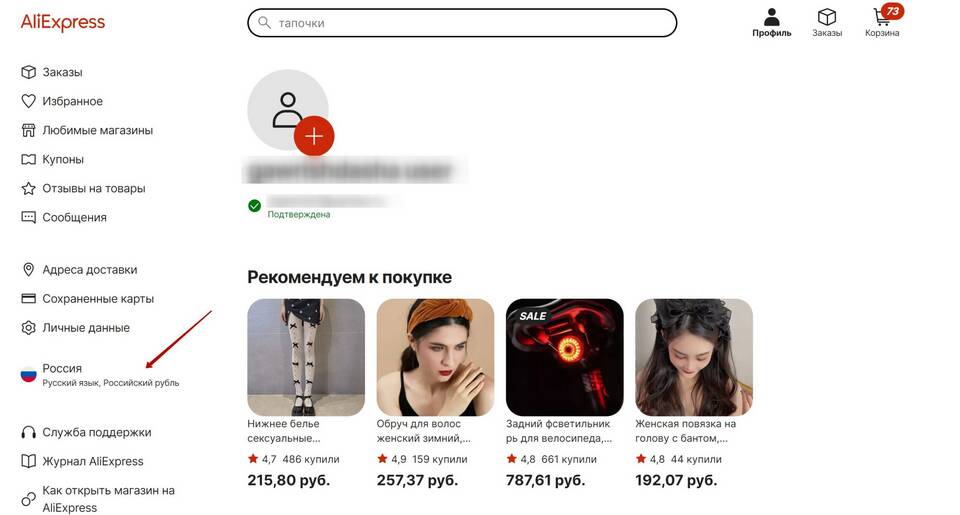Image resolution: width=960 pixels, height=515 pixels.
Task: Open Любимые магазины
Action: pos(97,130)
